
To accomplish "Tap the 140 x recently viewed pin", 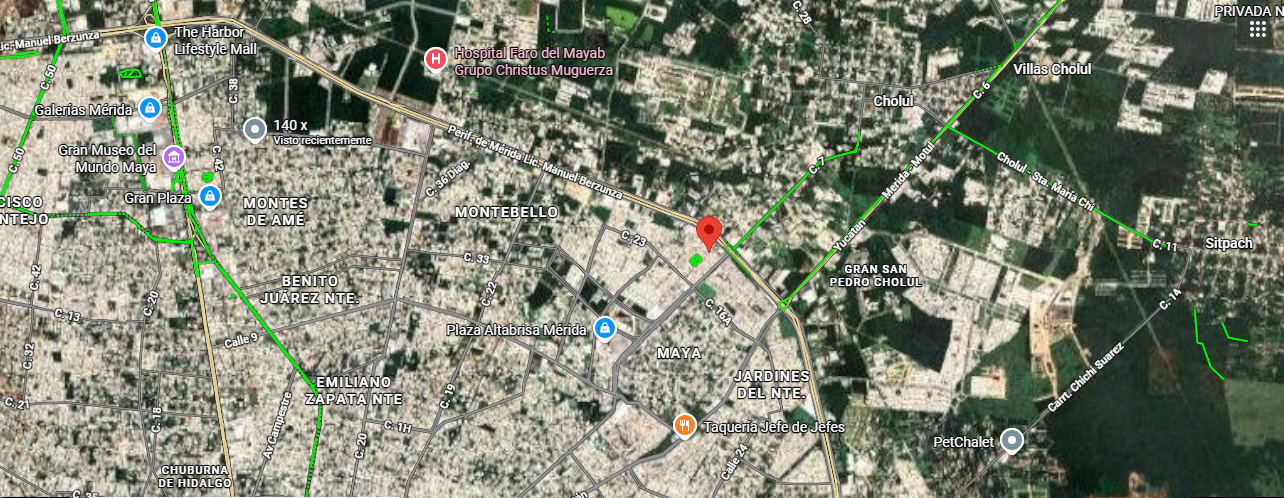I will click(x=255, y=129).
